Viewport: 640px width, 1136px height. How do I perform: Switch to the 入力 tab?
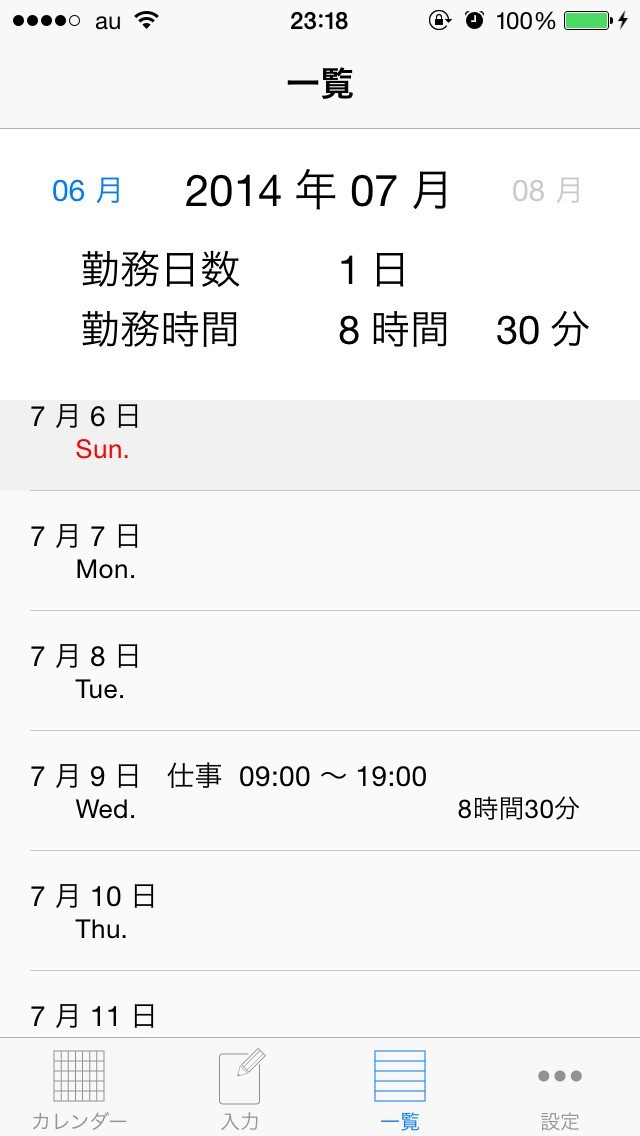pyautogui.click(x=240, y=1088)
